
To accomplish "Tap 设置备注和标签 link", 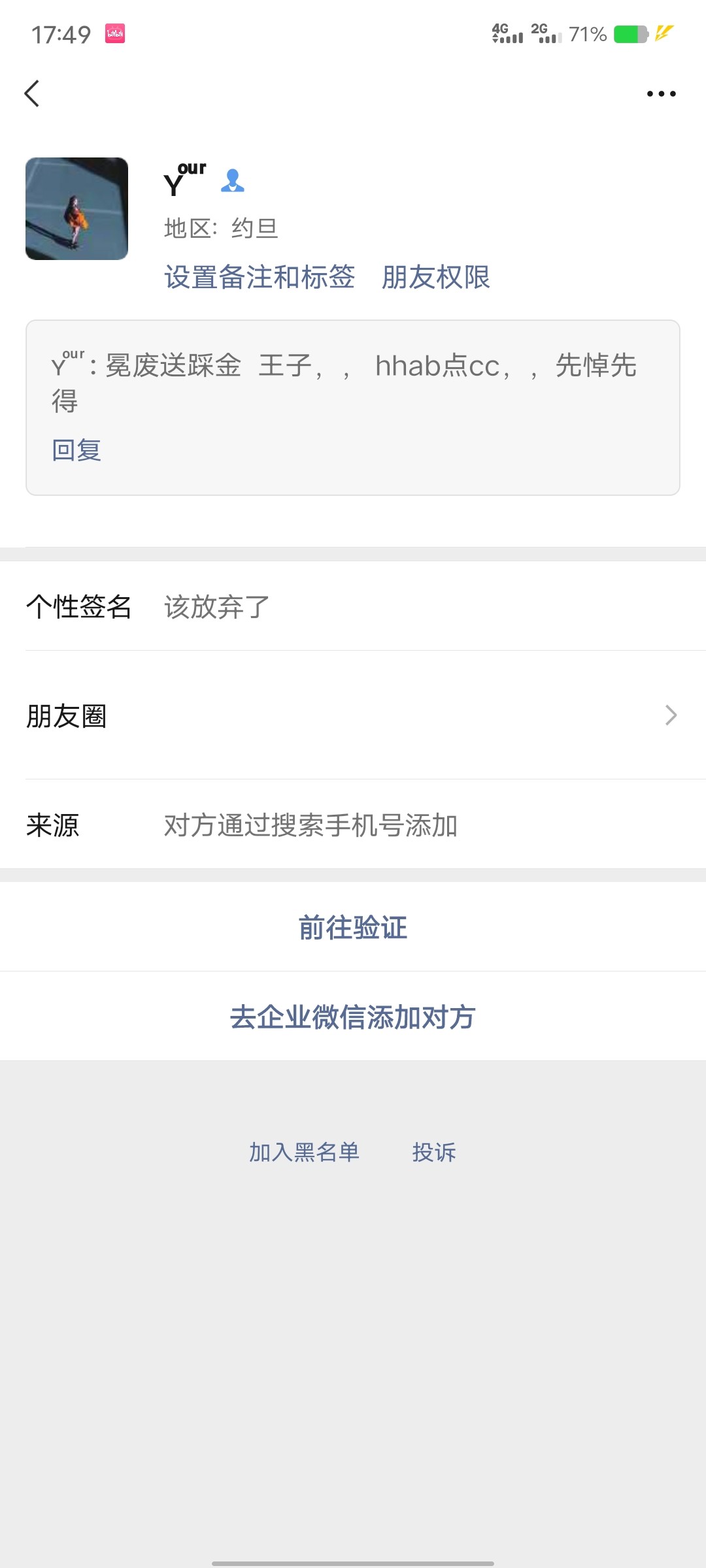I will point(260,277).
